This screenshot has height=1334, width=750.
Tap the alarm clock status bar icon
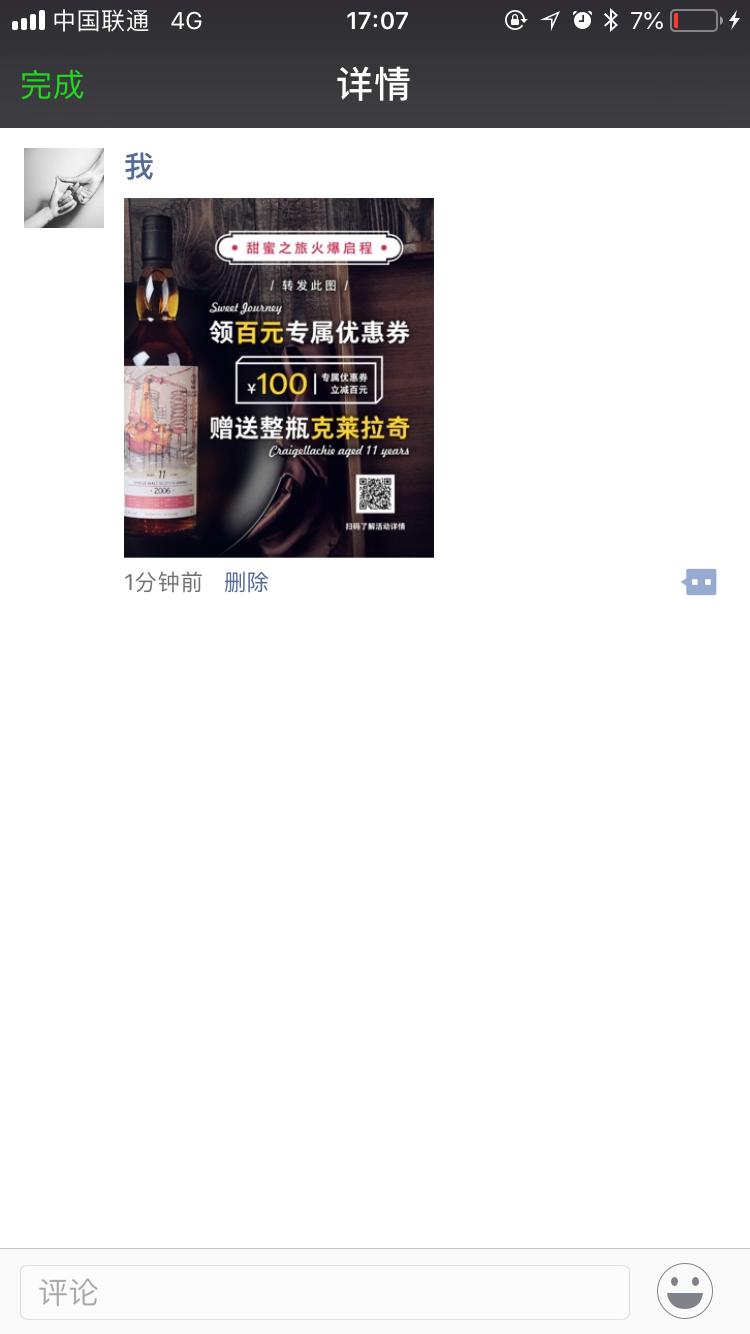[x=583, y=19]
